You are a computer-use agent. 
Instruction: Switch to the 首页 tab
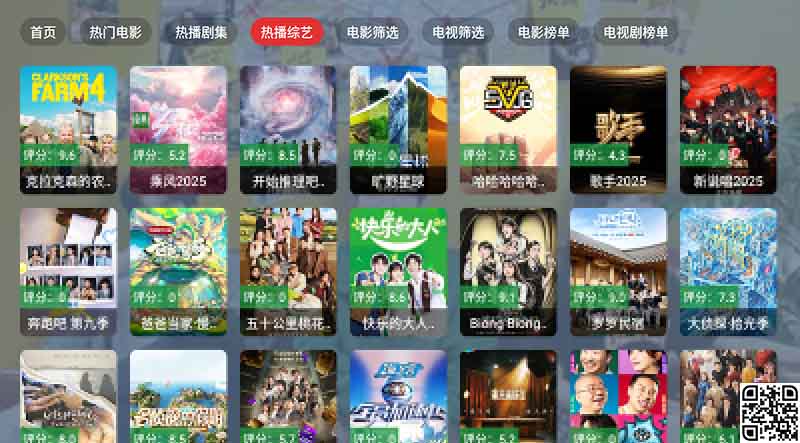point(43,32)
